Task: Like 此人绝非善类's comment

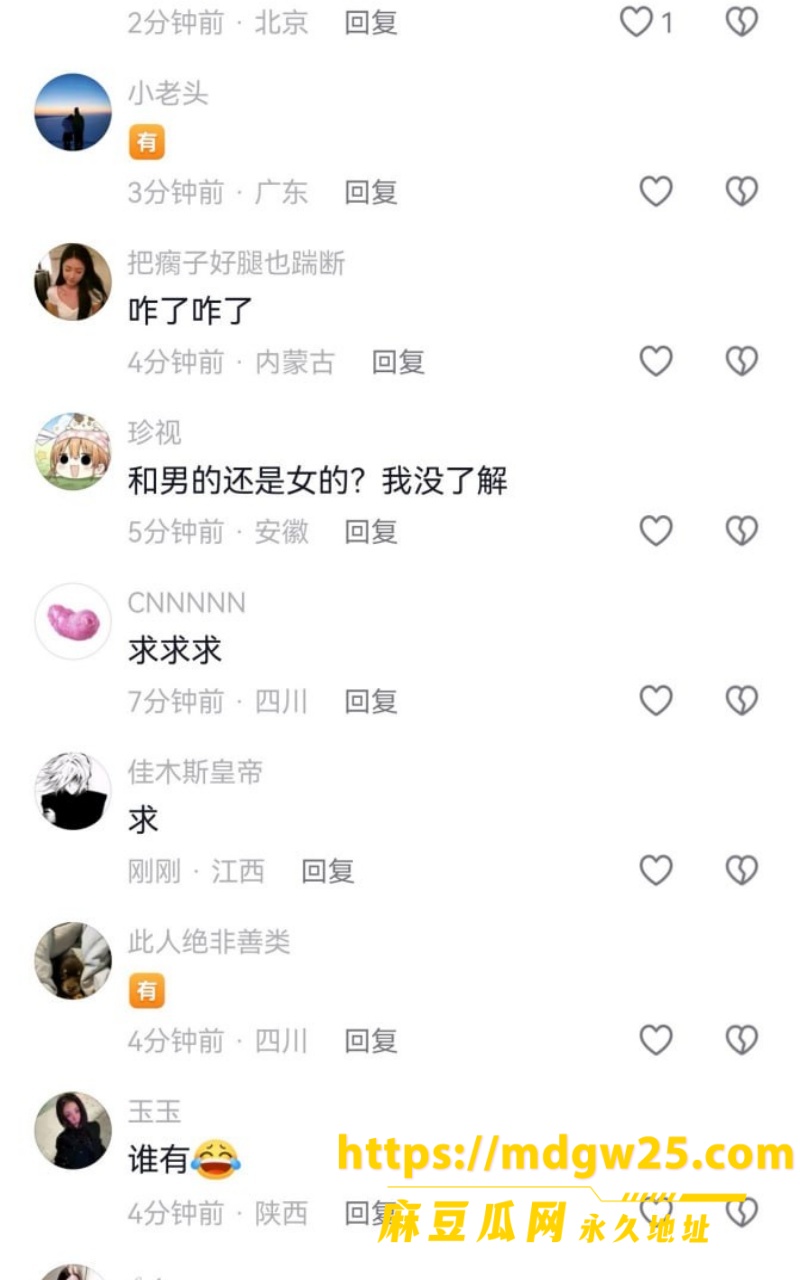Action: coord(656,1041)
